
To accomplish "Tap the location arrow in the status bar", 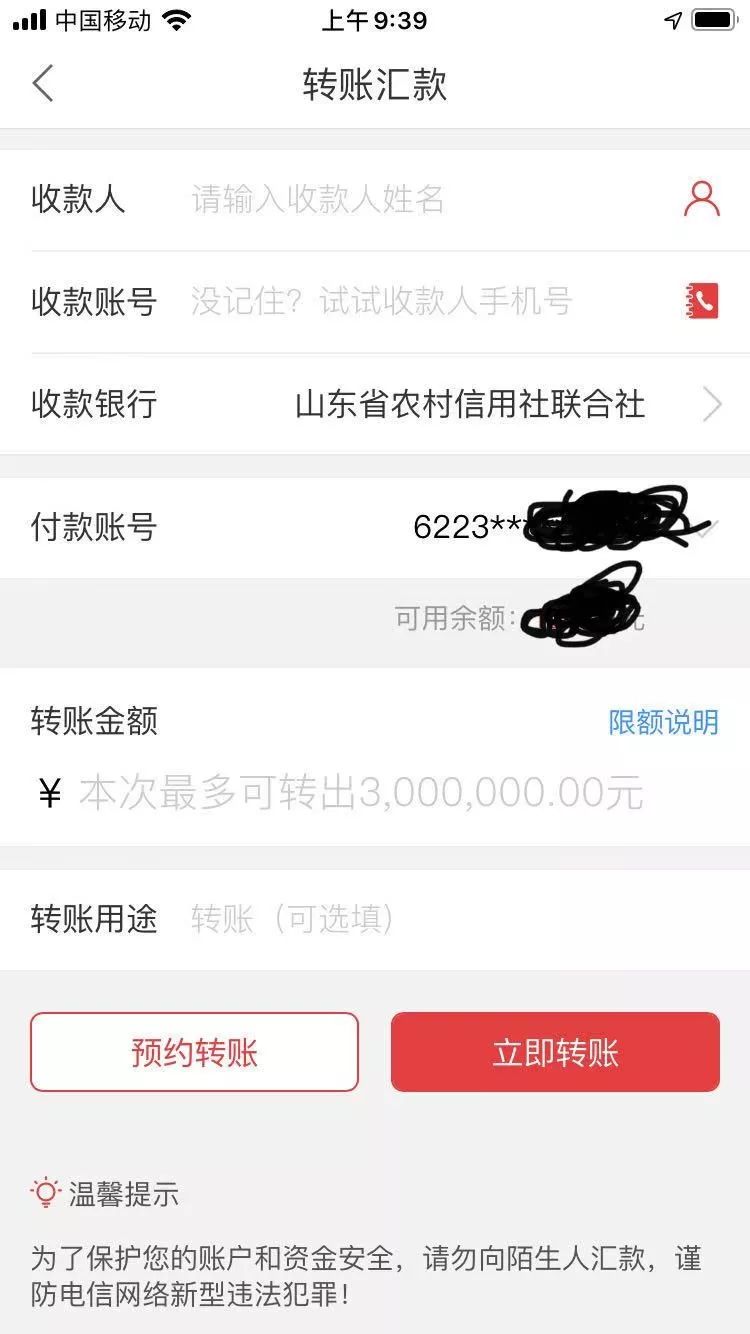I will coord(676,18).
